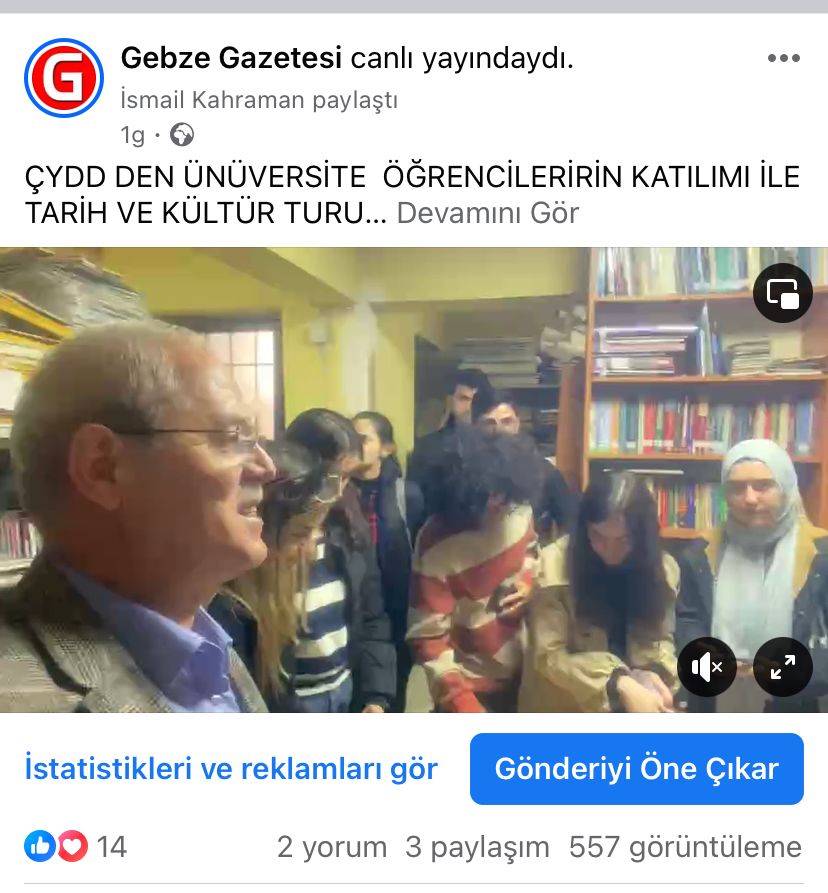Image resolution: width=828 pixels, height=893 pixels.
Task: Open the post's three-dot options menu
Action: pyautogui.click(x=783, y=58)
